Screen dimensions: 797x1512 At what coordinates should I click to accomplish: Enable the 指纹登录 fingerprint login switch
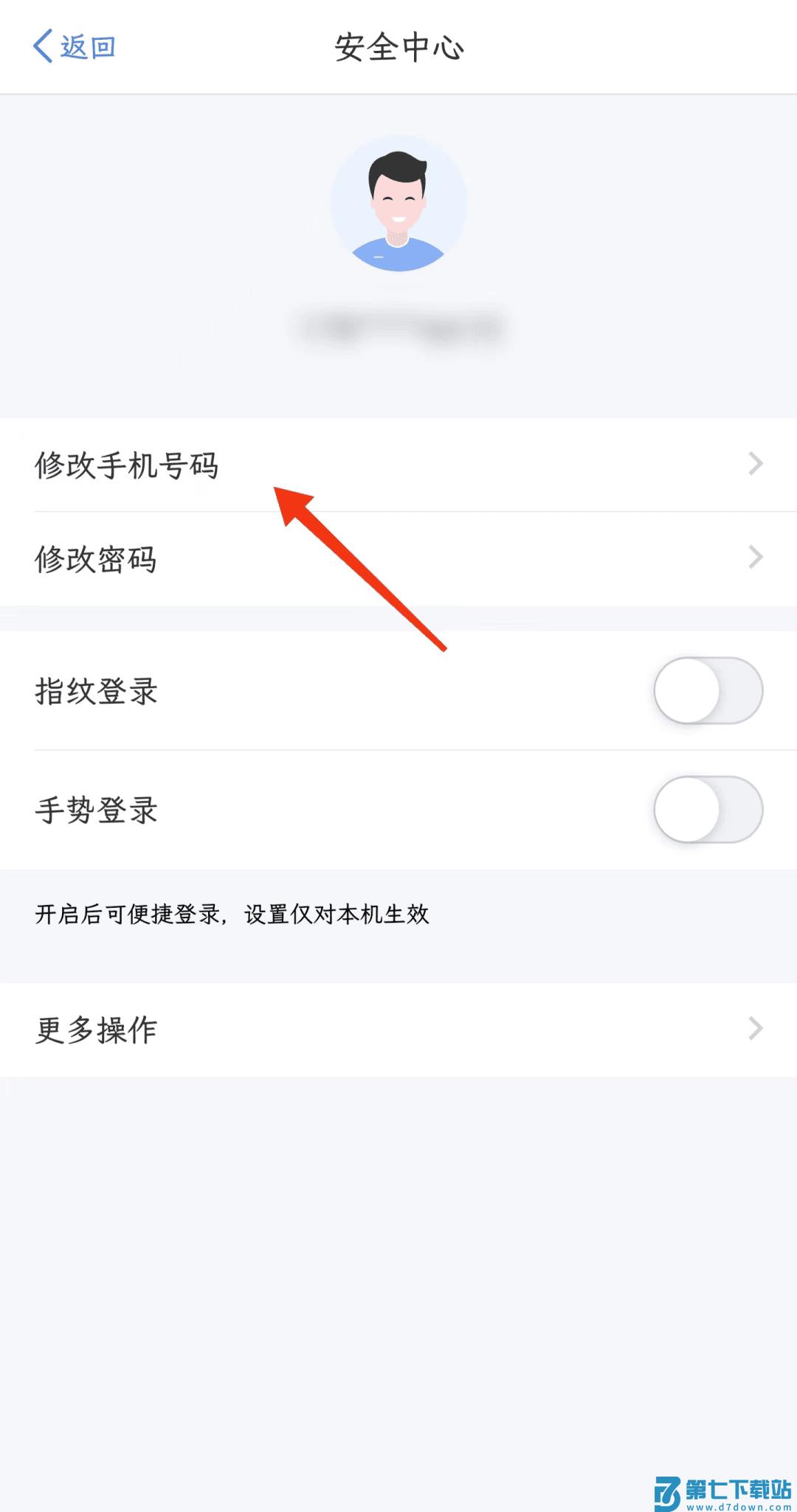[x=706, y=692]
